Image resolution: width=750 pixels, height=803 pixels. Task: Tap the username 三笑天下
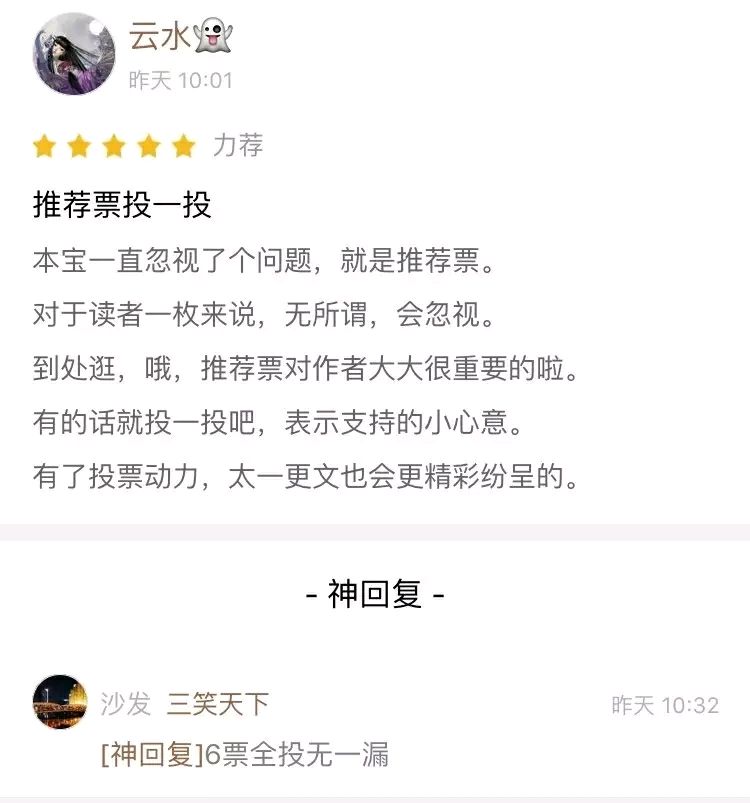[218, 704]
